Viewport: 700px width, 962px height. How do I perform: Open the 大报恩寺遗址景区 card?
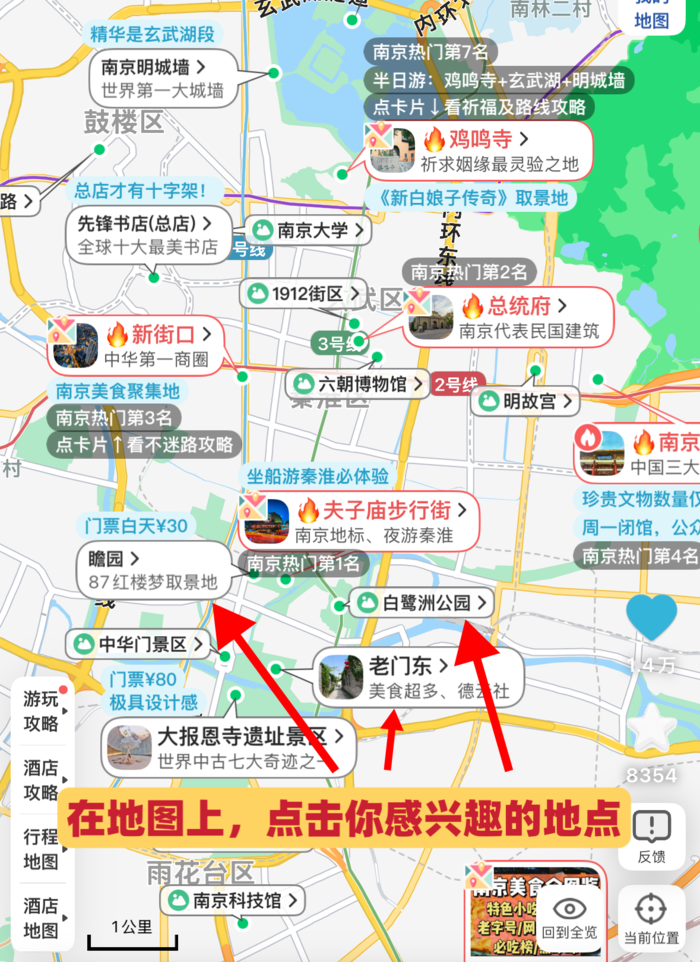(x=228, y=748)
